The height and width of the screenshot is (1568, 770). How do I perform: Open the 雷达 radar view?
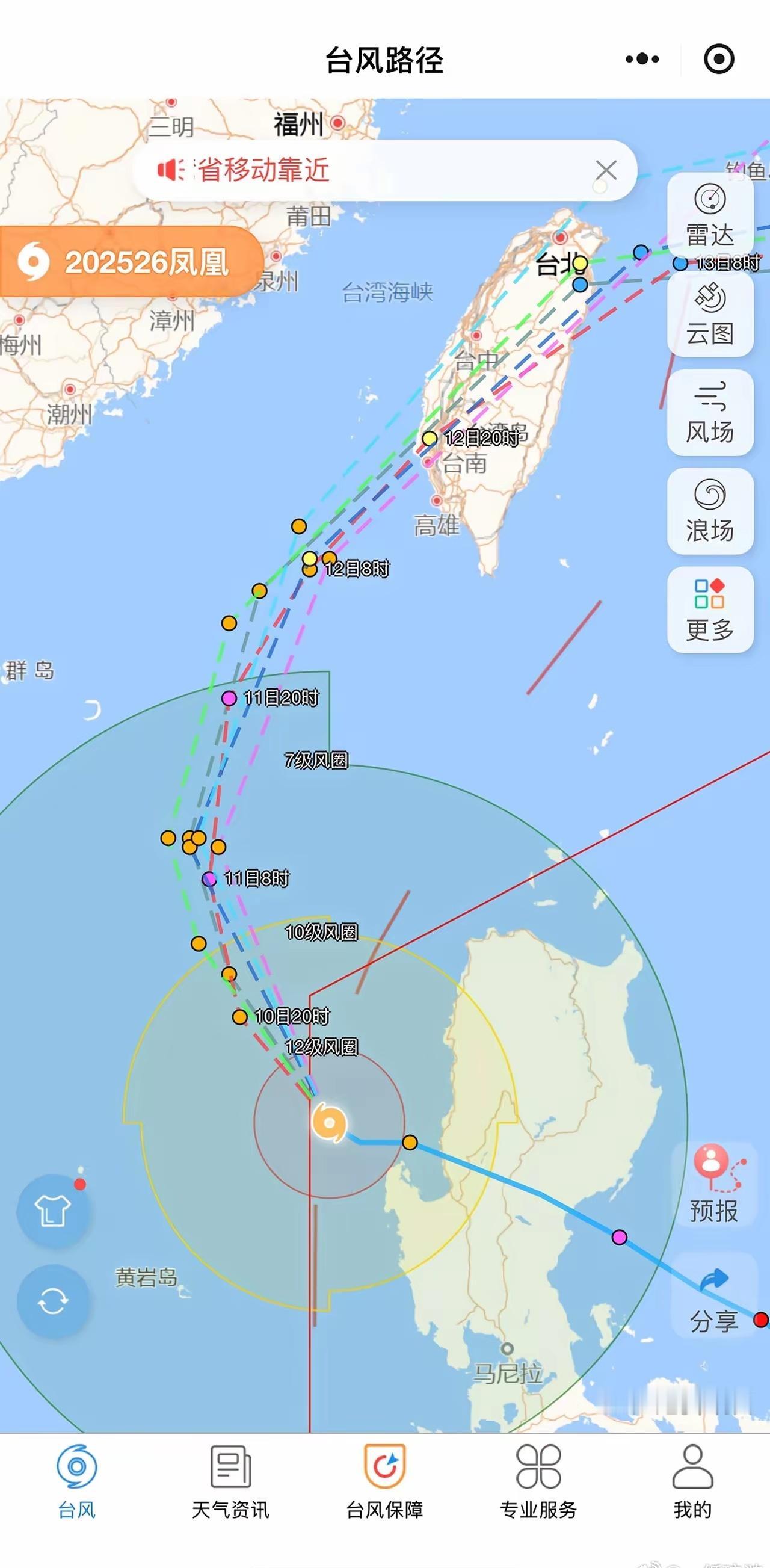pyautogui.click(x=710, y=216)
